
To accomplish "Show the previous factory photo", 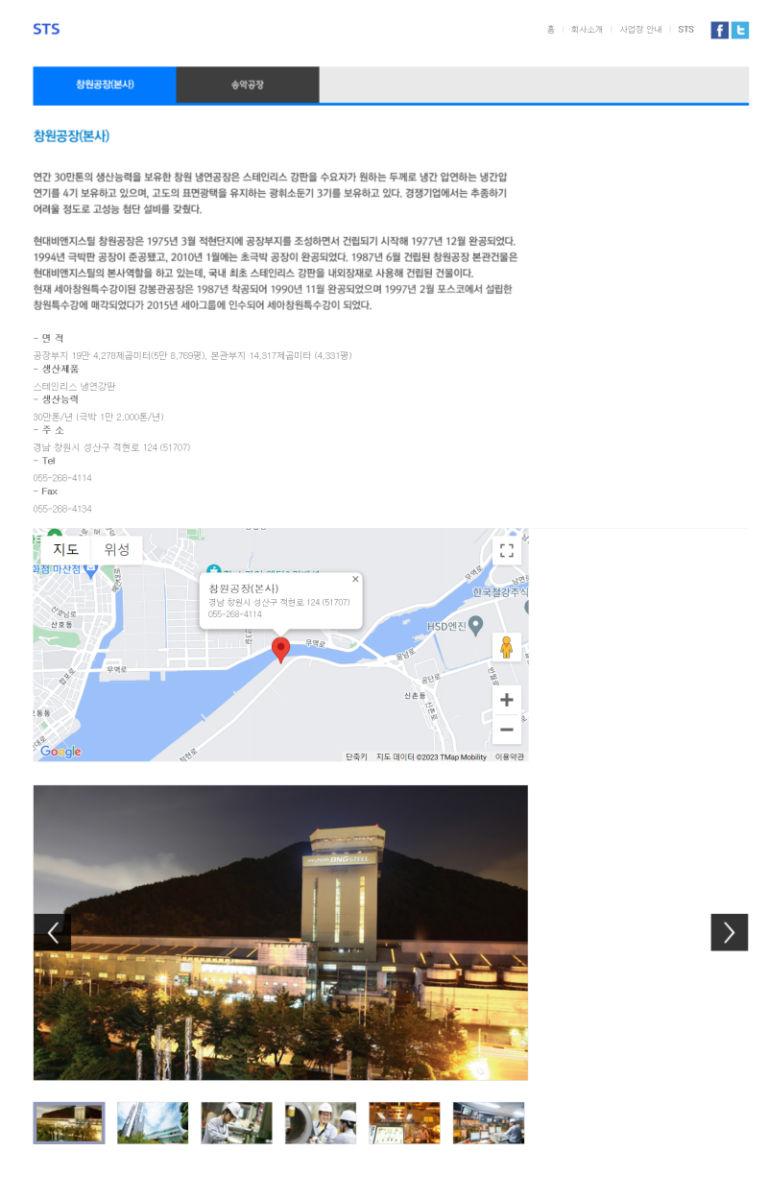I will (52, 932).
